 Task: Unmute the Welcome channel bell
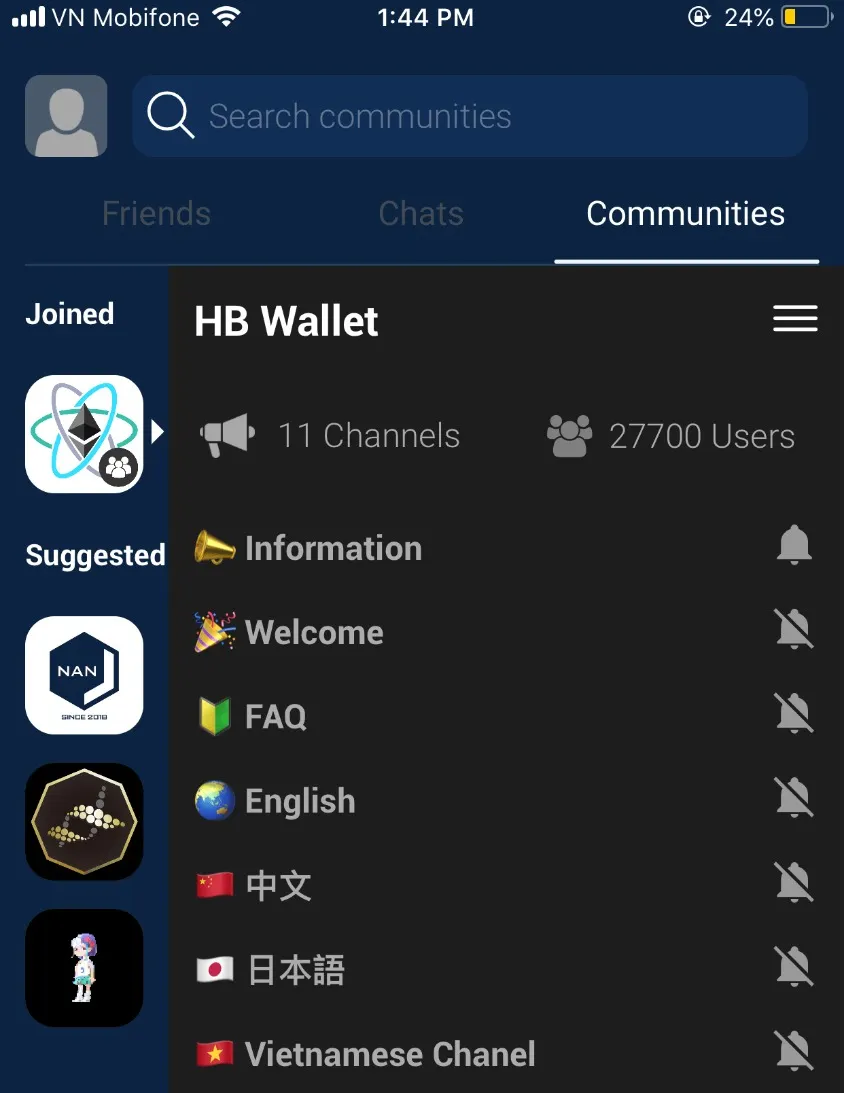[x=794, y=629]
